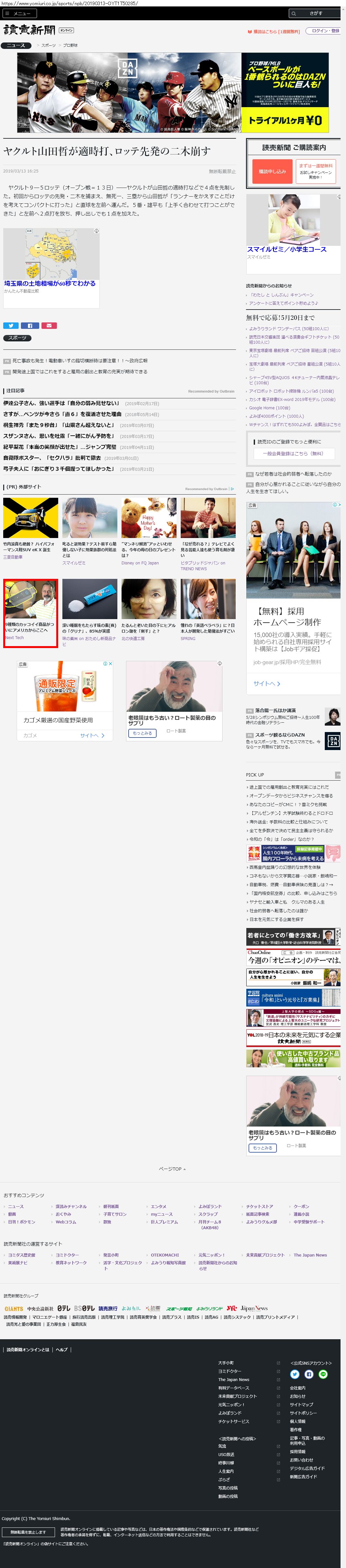Open the Next Tech sponsored card
Viewport: 346px width, 1568px height.
[x=31, y=612]
